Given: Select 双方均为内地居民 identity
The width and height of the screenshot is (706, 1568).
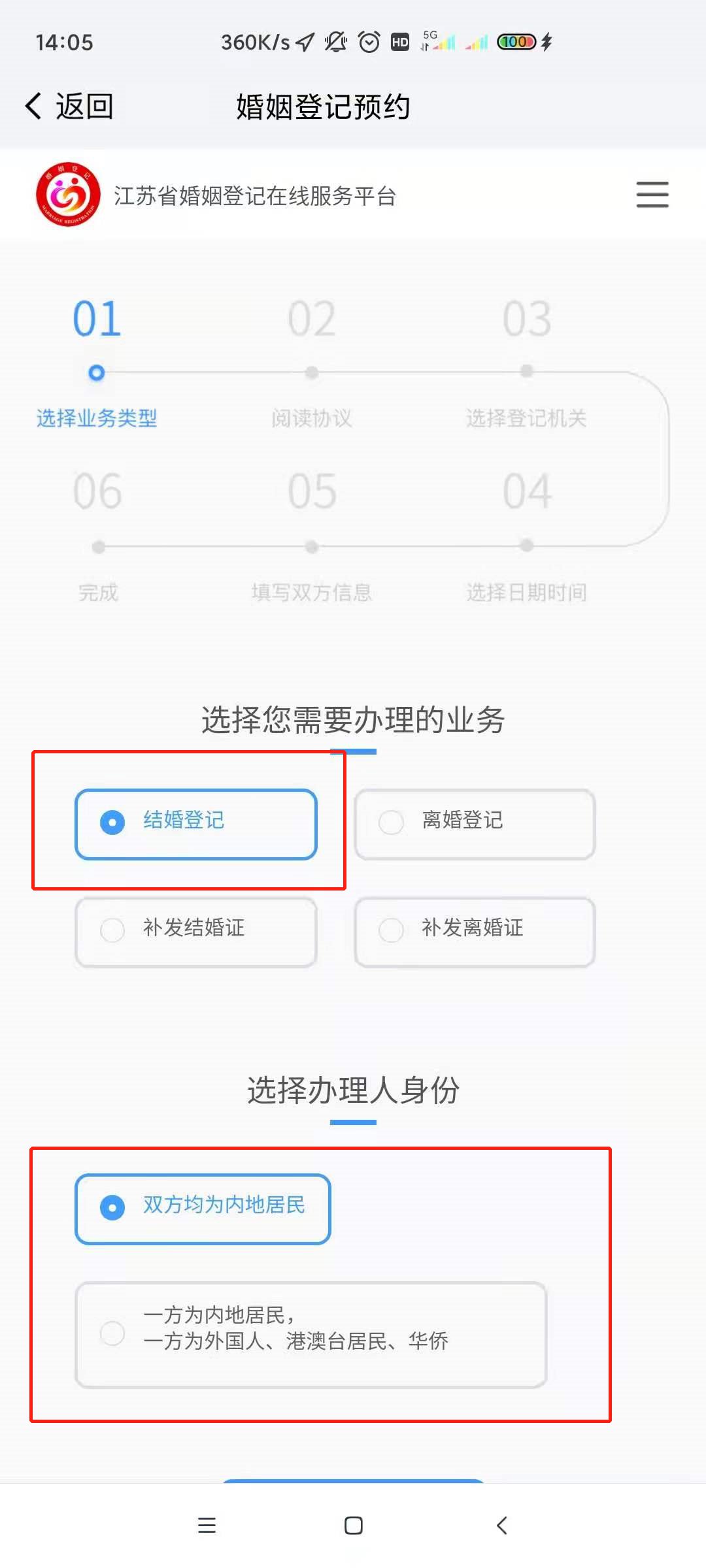Looking at the screenshot, I should (203, 1209).
